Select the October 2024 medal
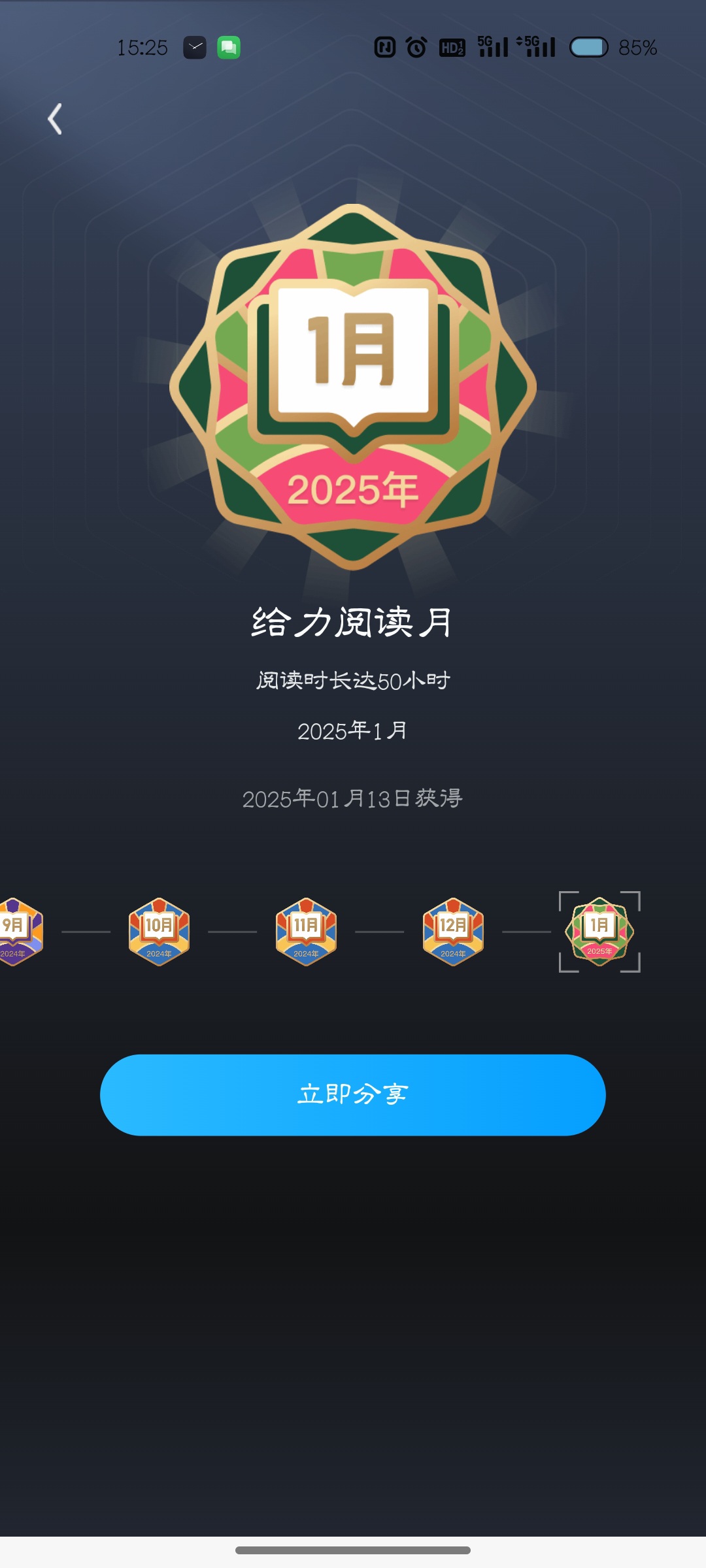 point(159,932)
